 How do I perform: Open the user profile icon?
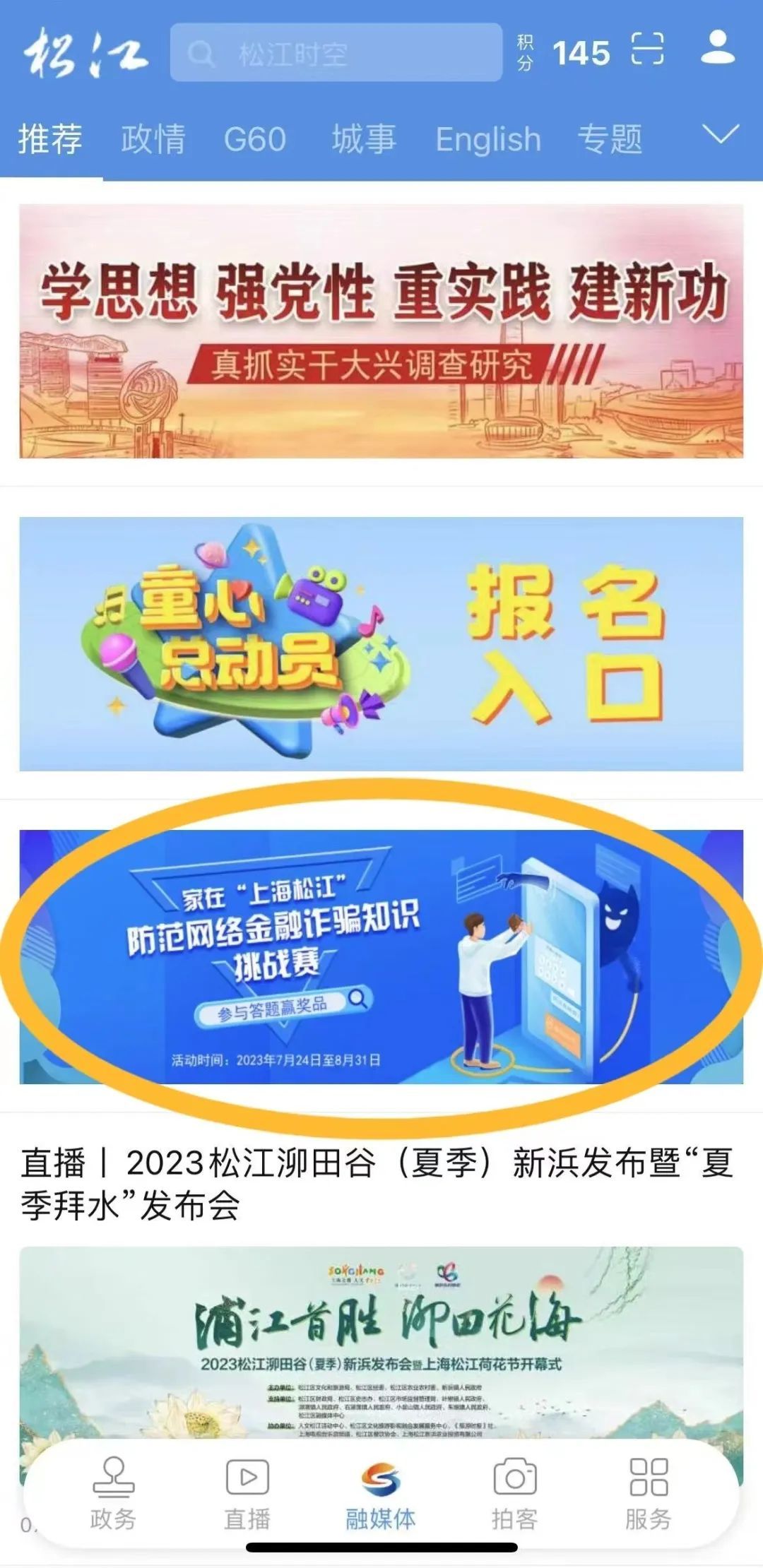tap(718, 48)
